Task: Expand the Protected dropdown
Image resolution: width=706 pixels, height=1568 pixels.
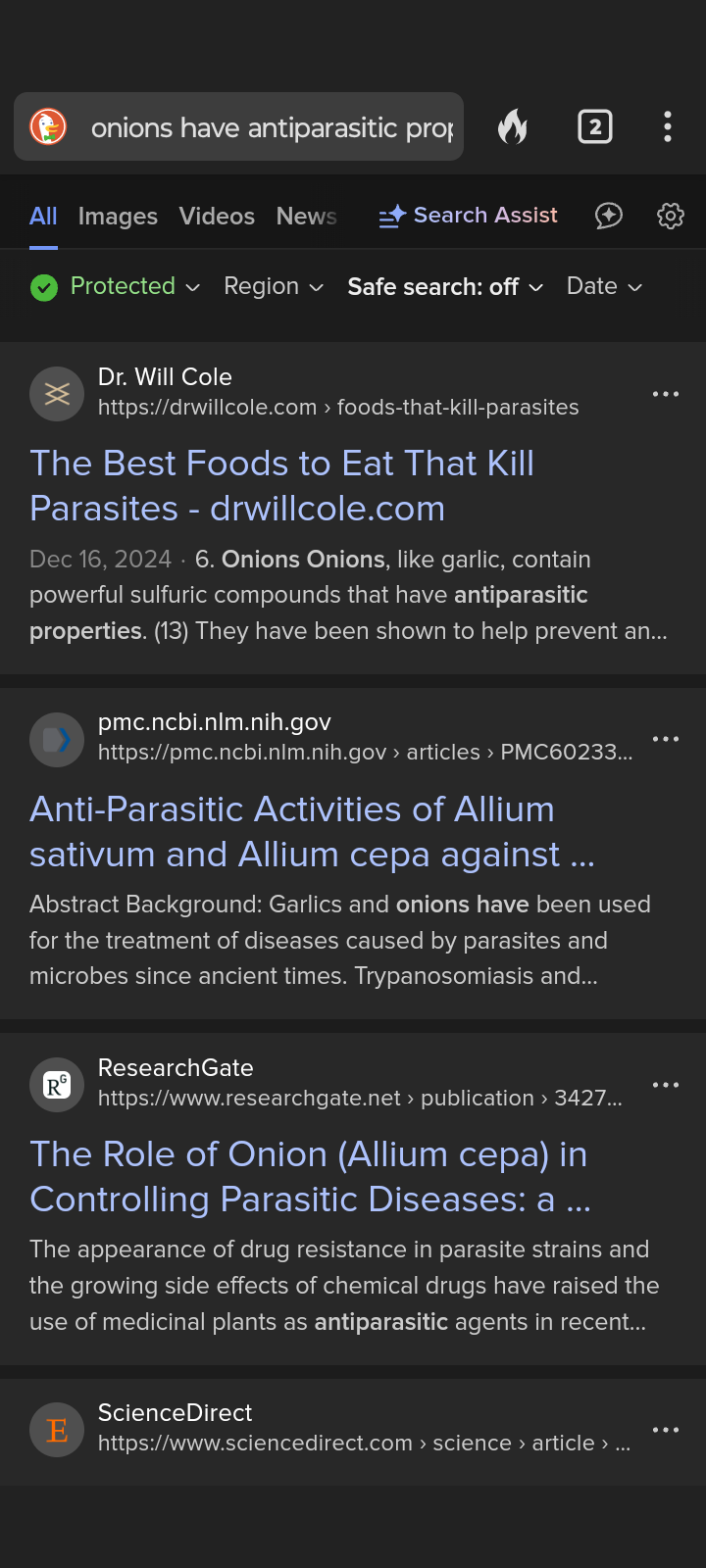Action: [116, 286]
